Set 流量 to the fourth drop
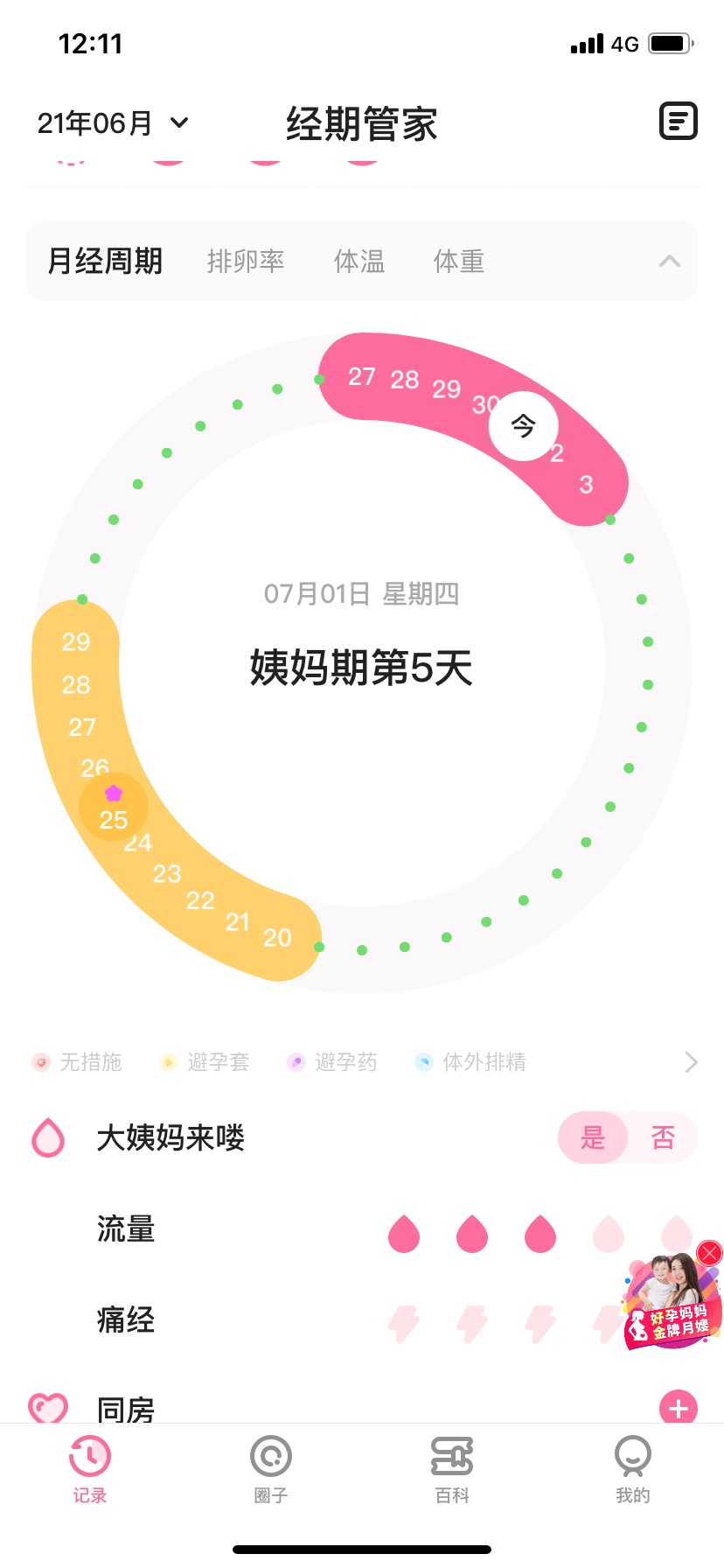724x1568 pixels. pyautogui.click(x=608, y=1234)
